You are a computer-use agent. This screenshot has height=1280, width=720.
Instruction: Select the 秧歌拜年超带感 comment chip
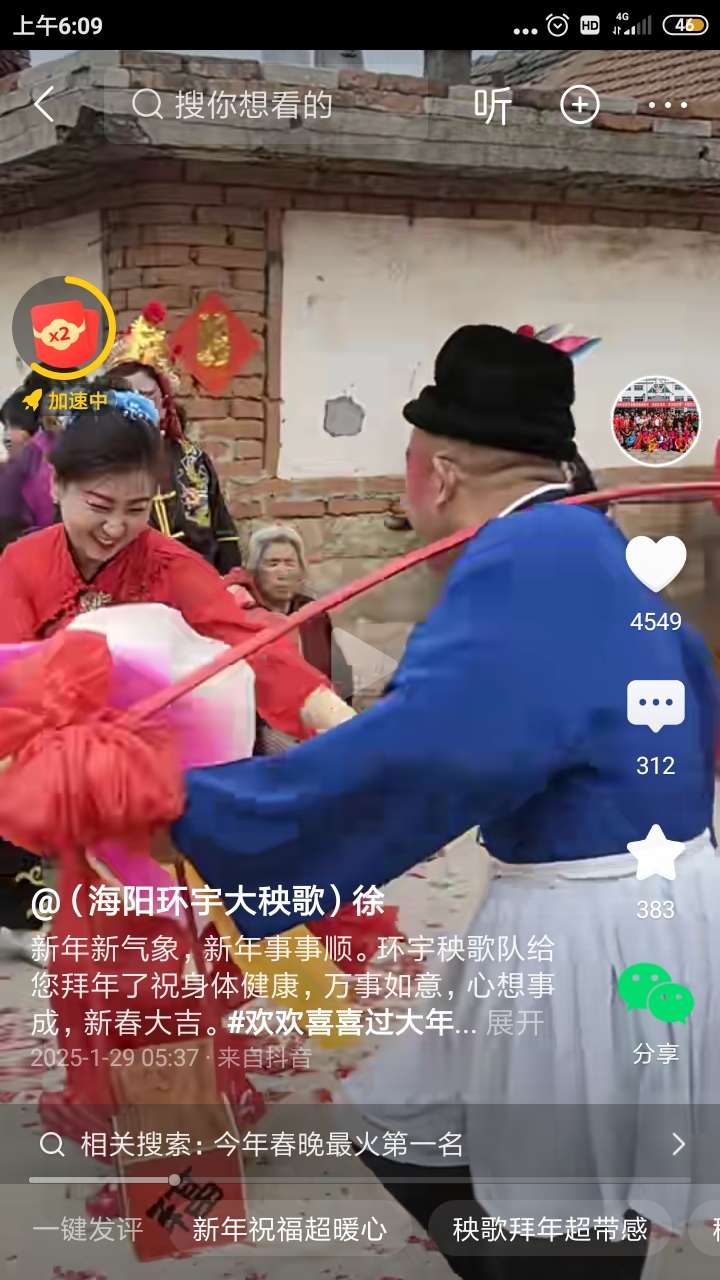550,1230
